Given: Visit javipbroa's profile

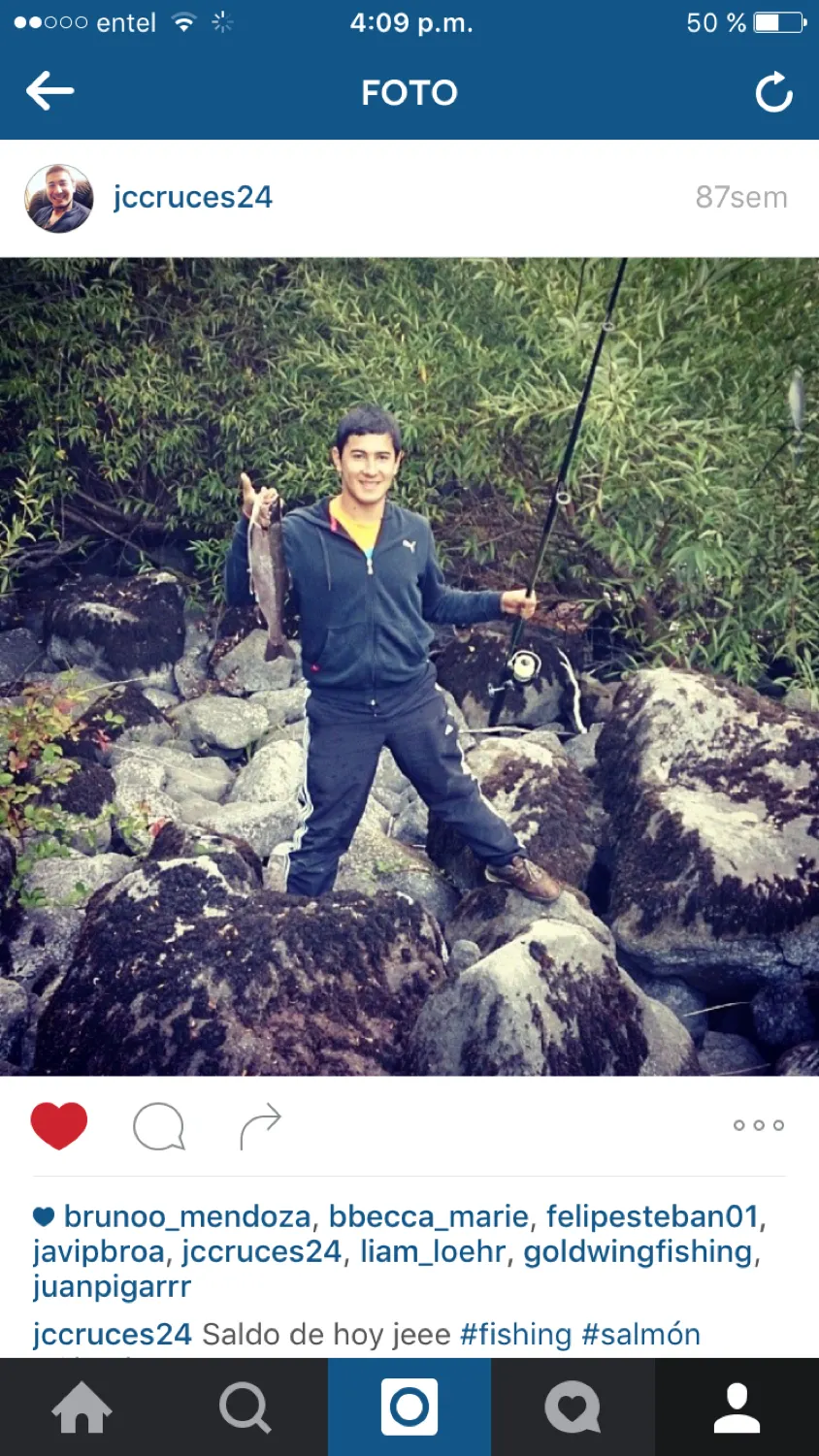Looking at the screenshot, I should click(x=98, y=1251).
